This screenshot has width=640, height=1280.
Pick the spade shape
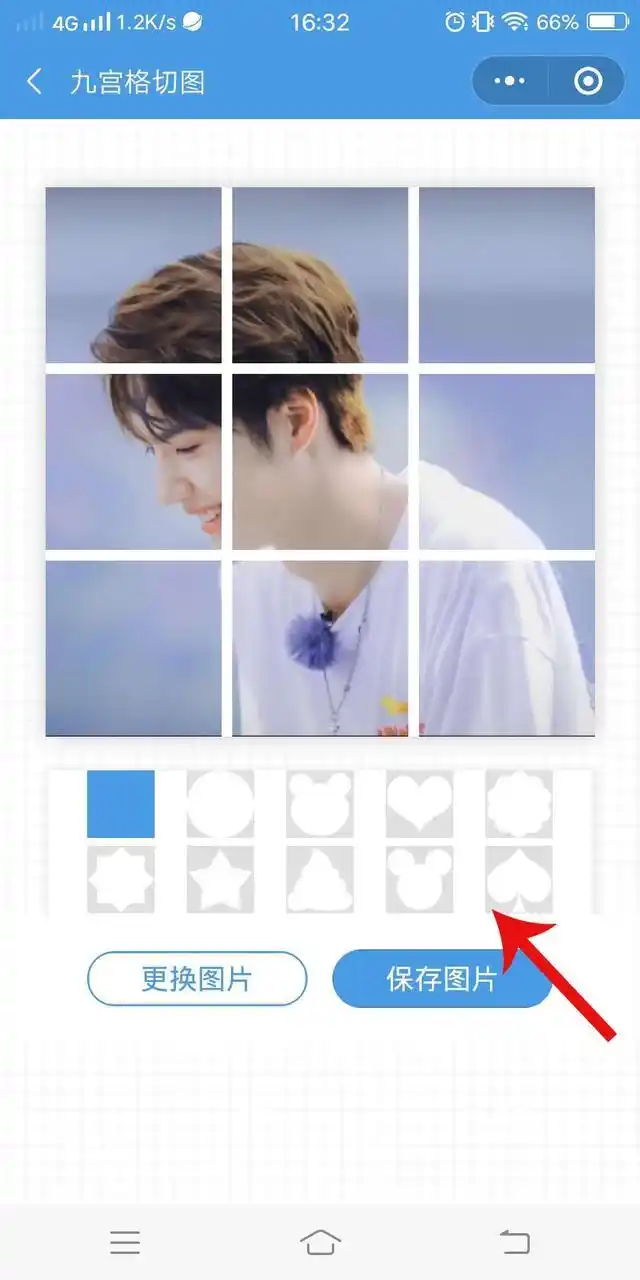[x=519, y=880]
